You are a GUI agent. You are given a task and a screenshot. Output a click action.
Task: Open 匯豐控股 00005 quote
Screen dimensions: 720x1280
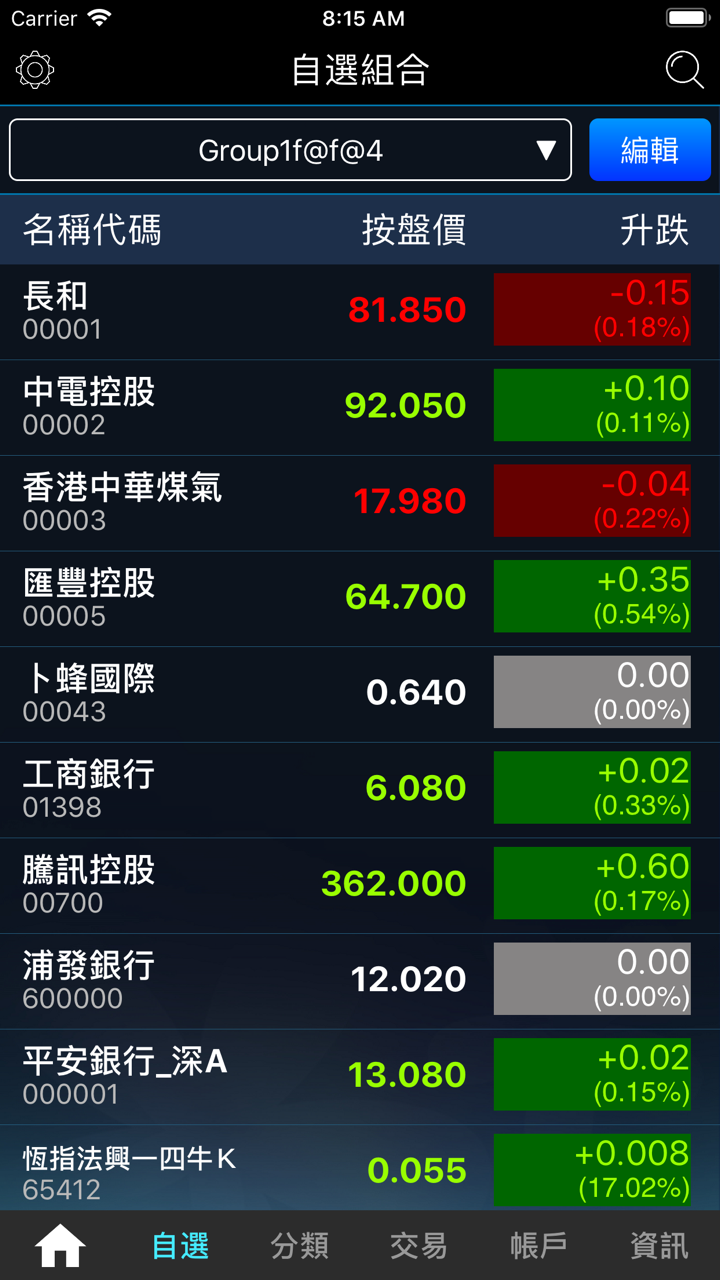click(x=200, y=597)
